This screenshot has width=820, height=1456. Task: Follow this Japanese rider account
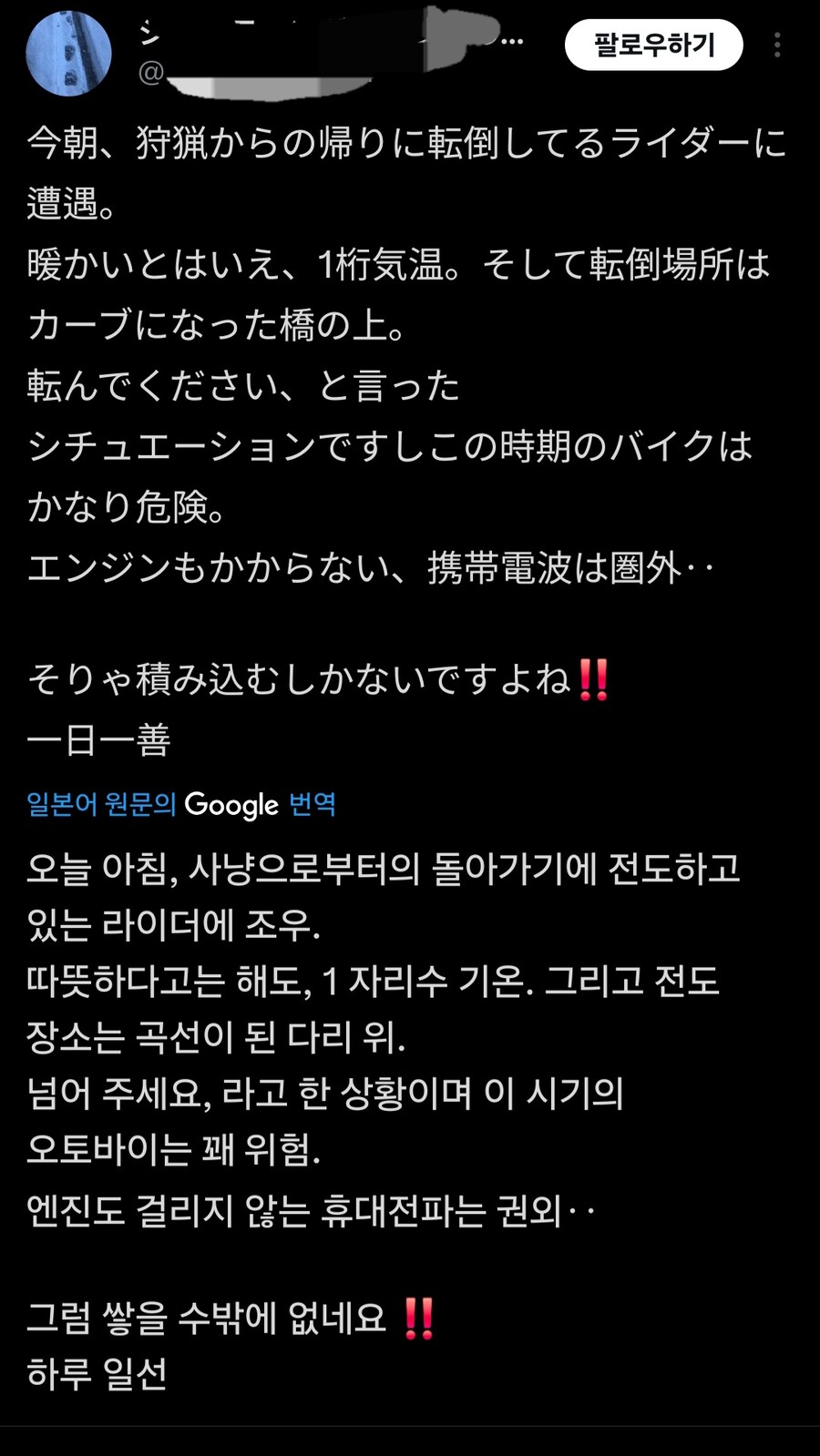coord(654,42)
